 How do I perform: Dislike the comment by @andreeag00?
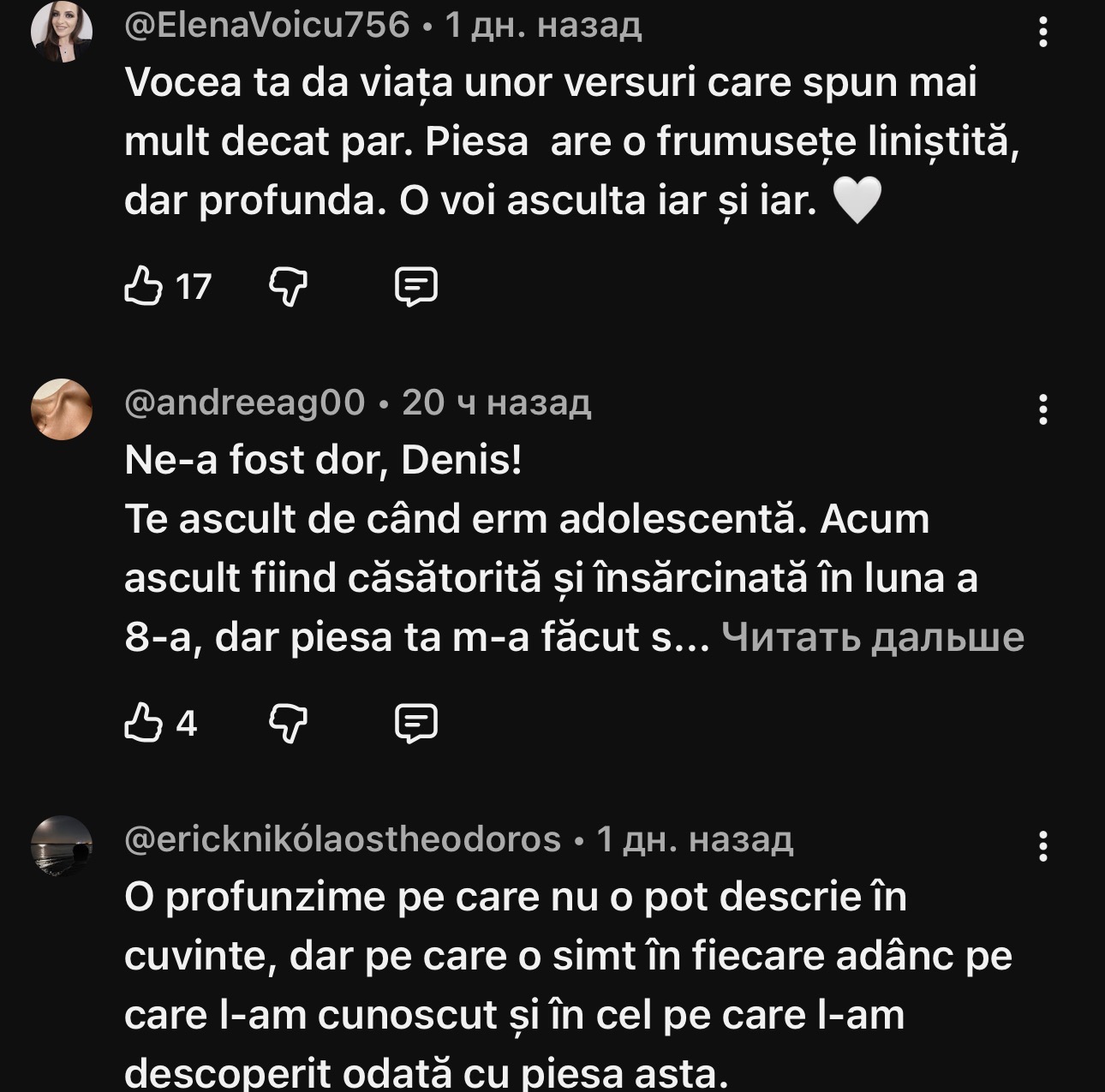(289, 723)
